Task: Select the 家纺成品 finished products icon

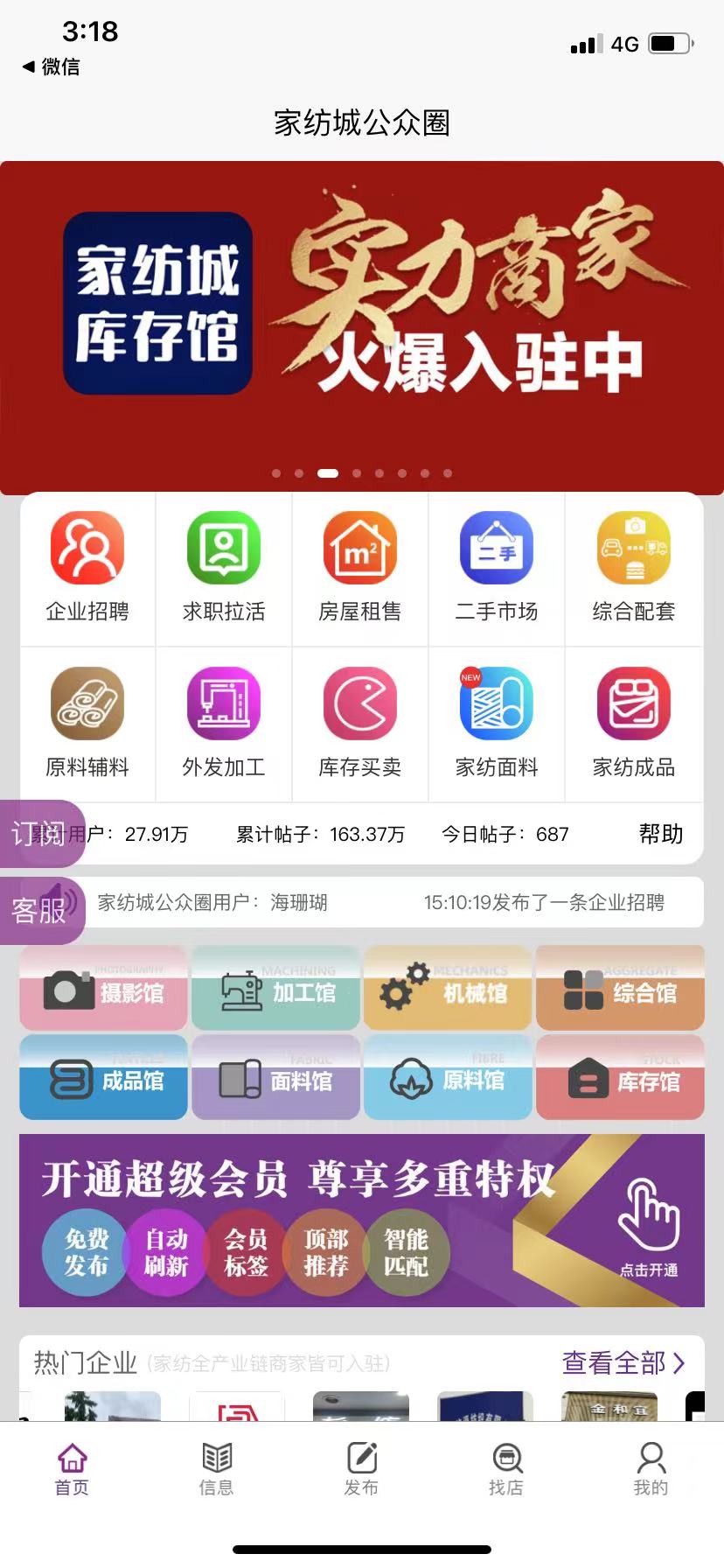Action: point(633,723)
